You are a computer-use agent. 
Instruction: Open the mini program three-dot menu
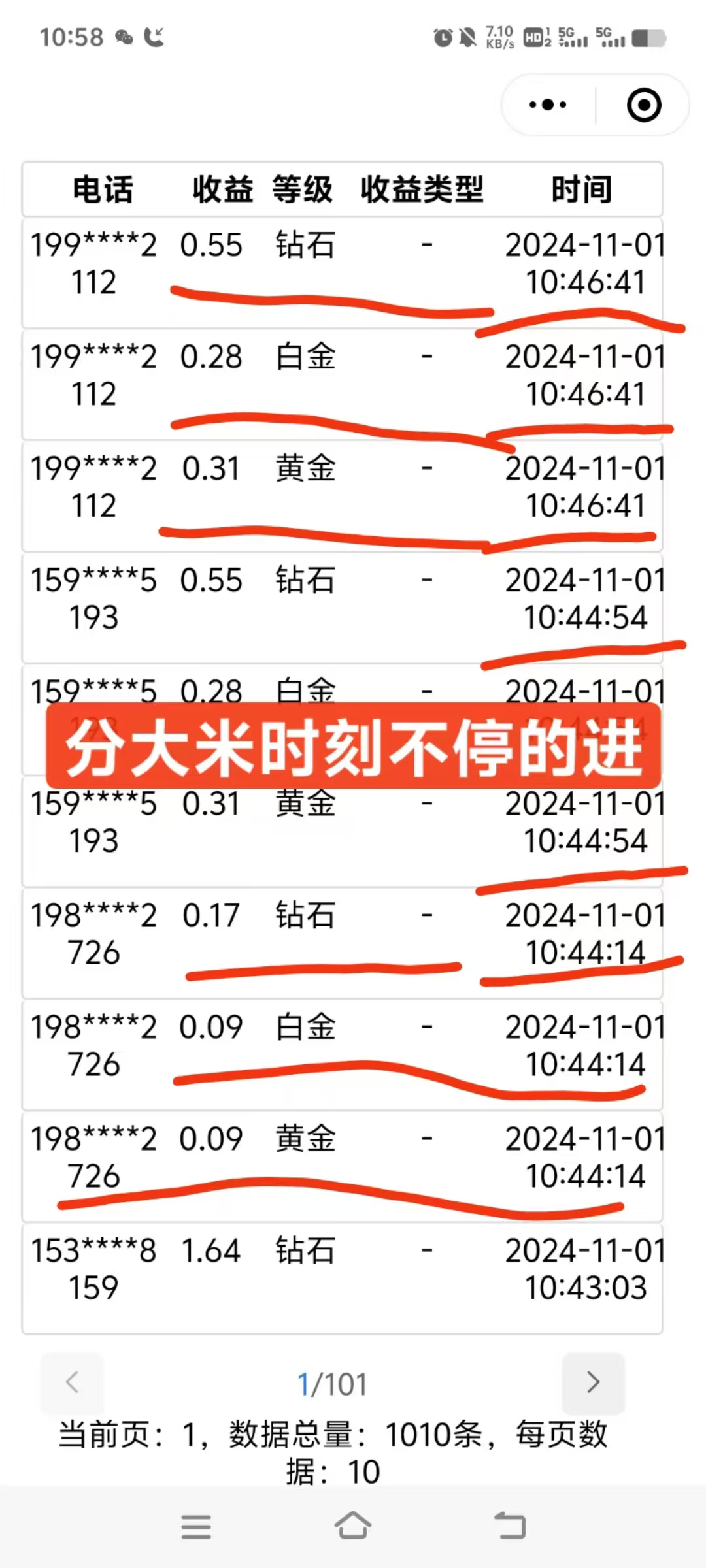(x=548, y=105)
